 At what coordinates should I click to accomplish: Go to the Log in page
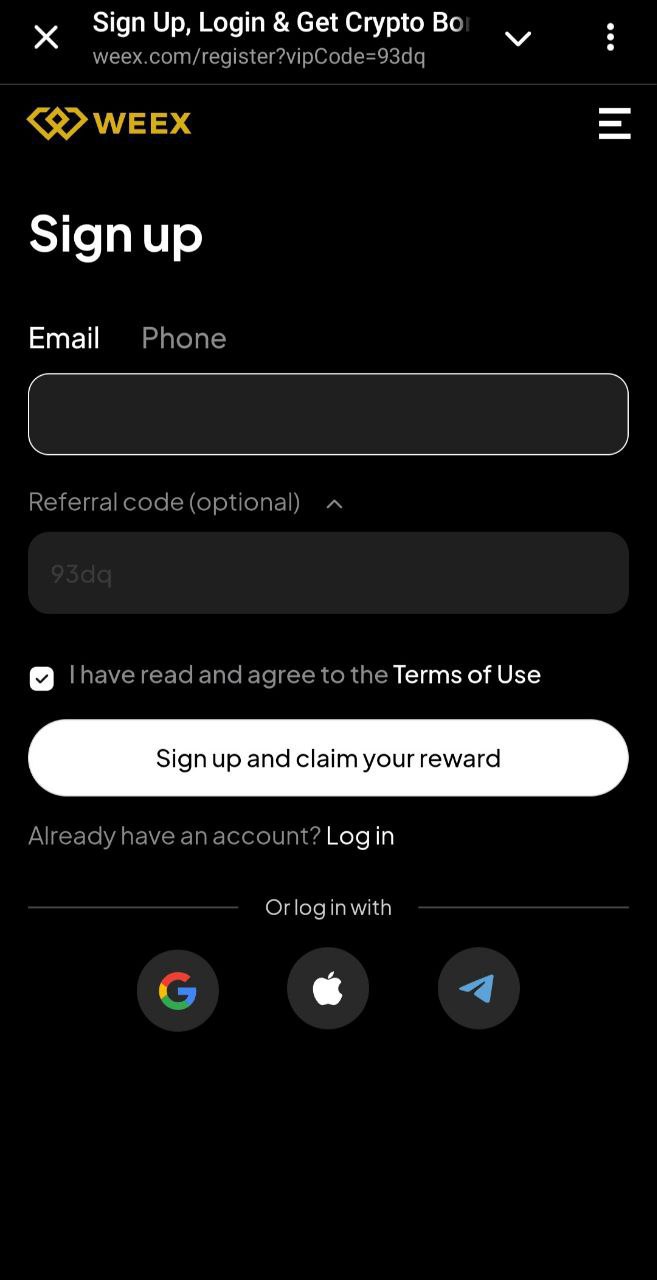tap(360, 836)
